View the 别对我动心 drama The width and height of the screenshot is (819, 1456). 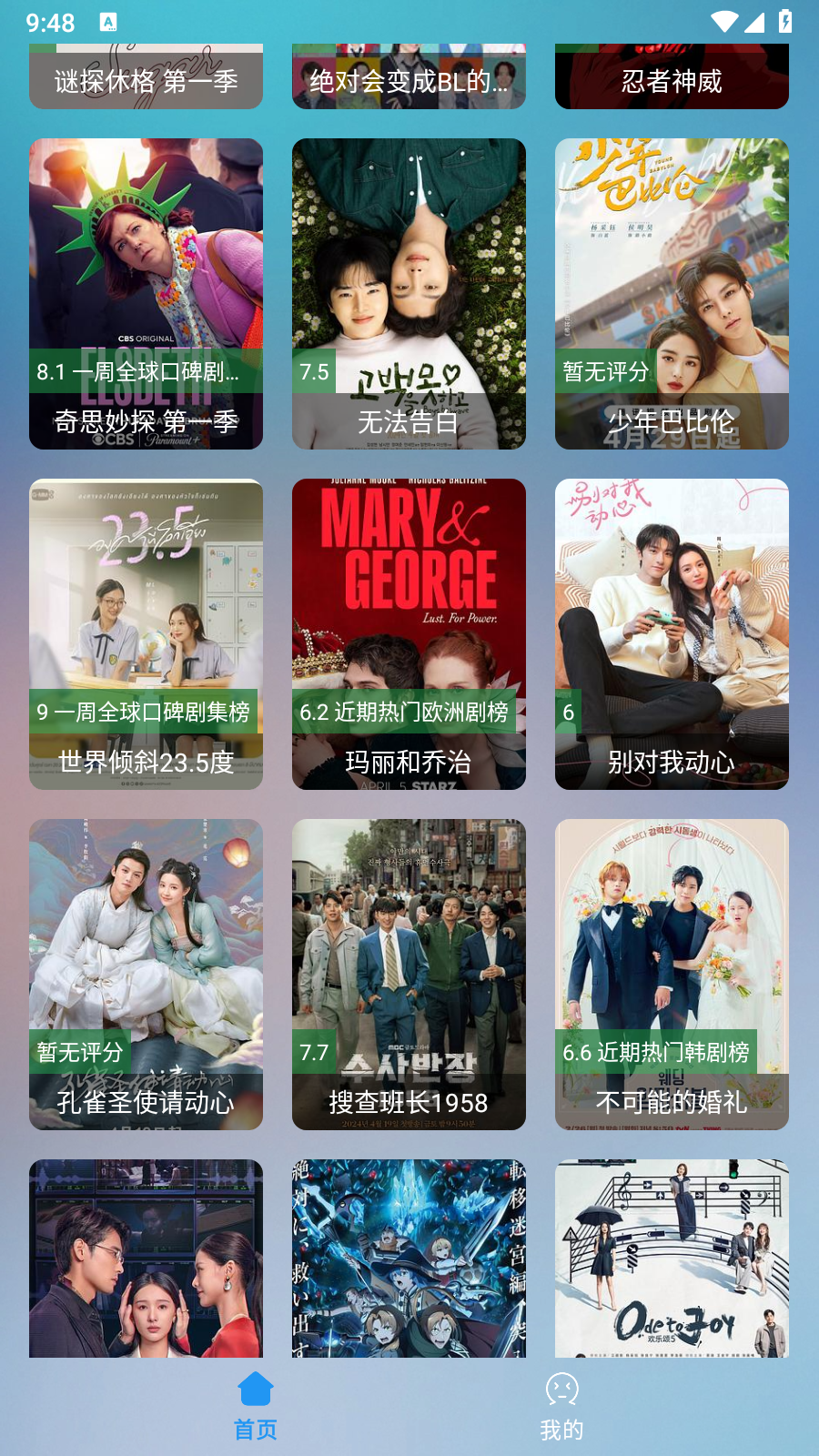pos(672,633)
